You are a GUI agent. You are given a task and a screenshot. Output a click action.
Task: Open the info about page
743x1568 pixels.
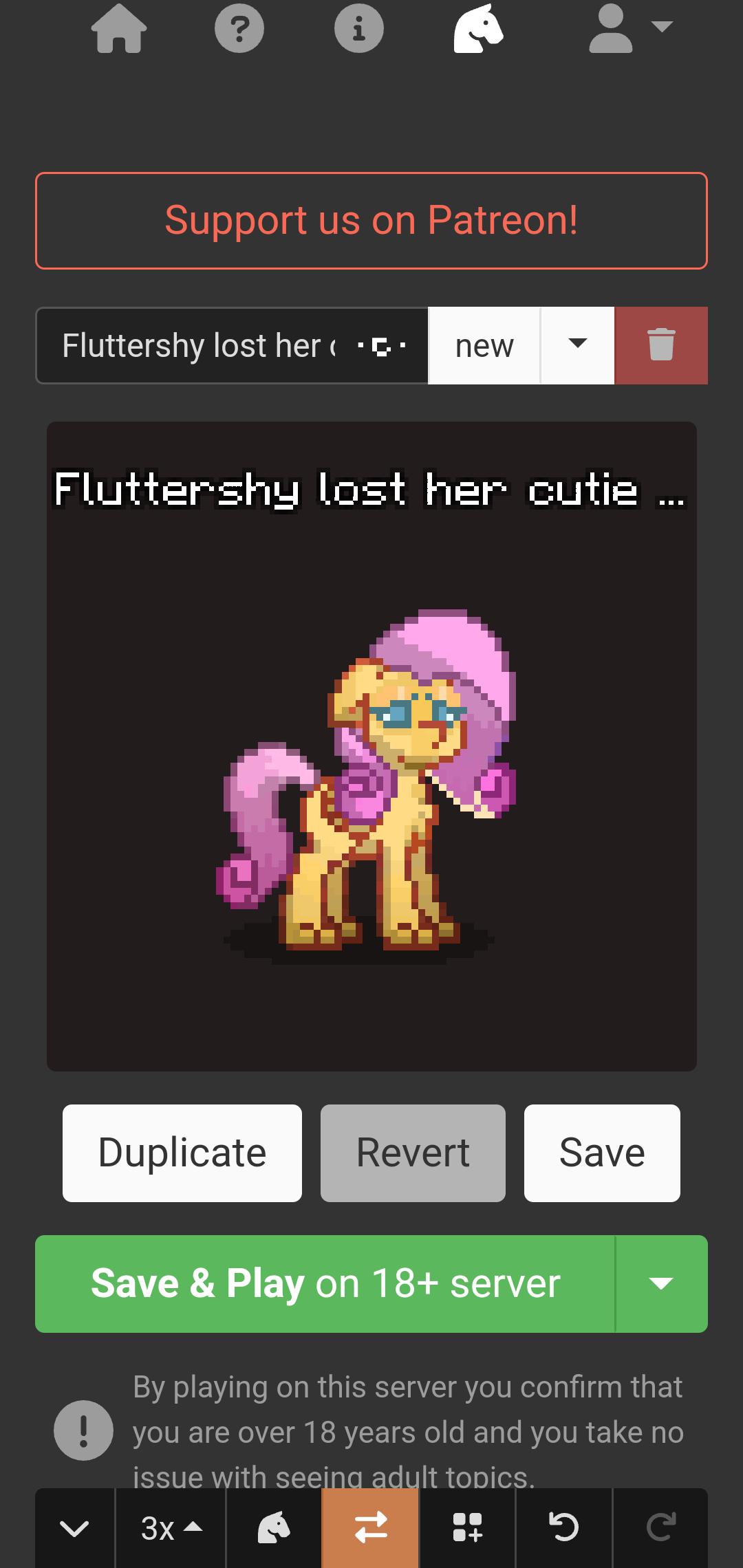(358, 29)
